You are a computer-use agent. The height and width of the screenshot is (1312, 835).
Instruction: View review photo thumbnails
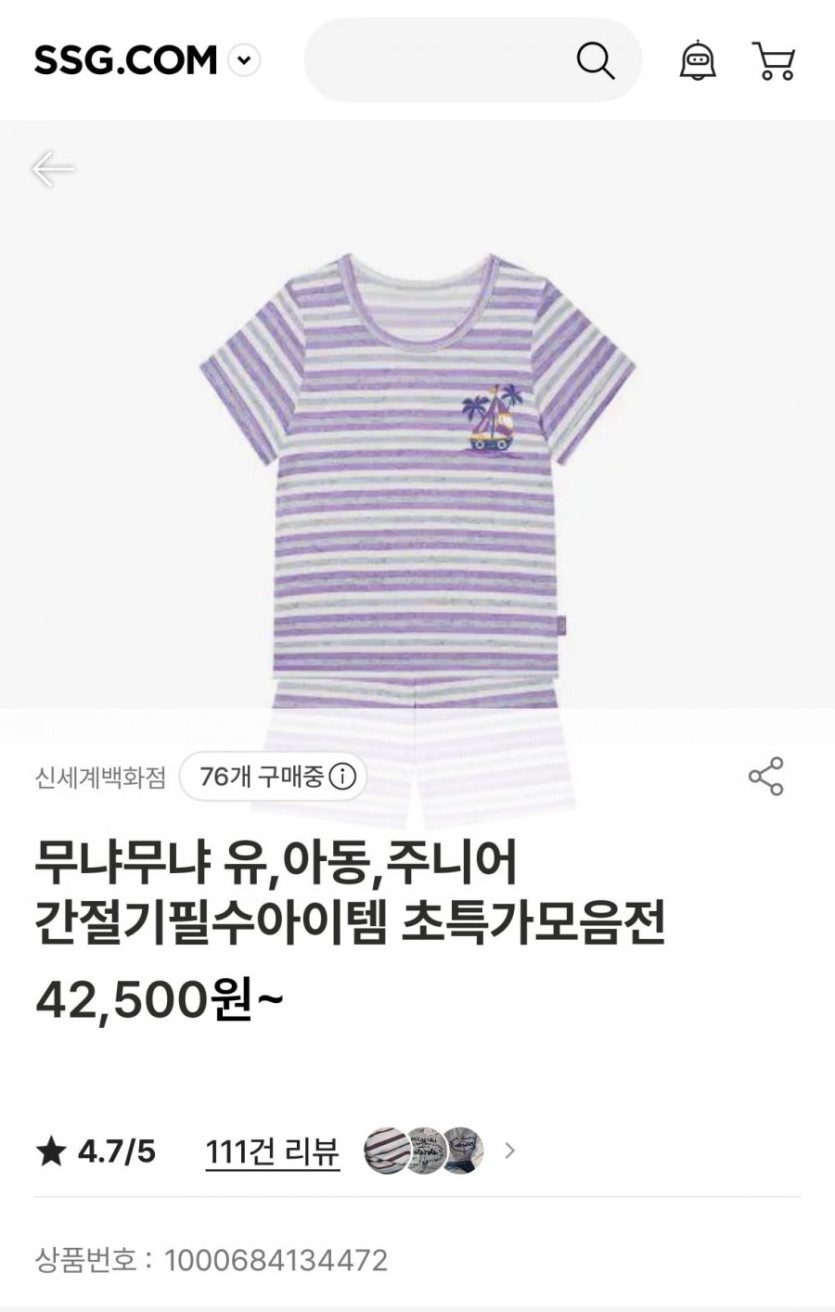[x=424, y=1151]
